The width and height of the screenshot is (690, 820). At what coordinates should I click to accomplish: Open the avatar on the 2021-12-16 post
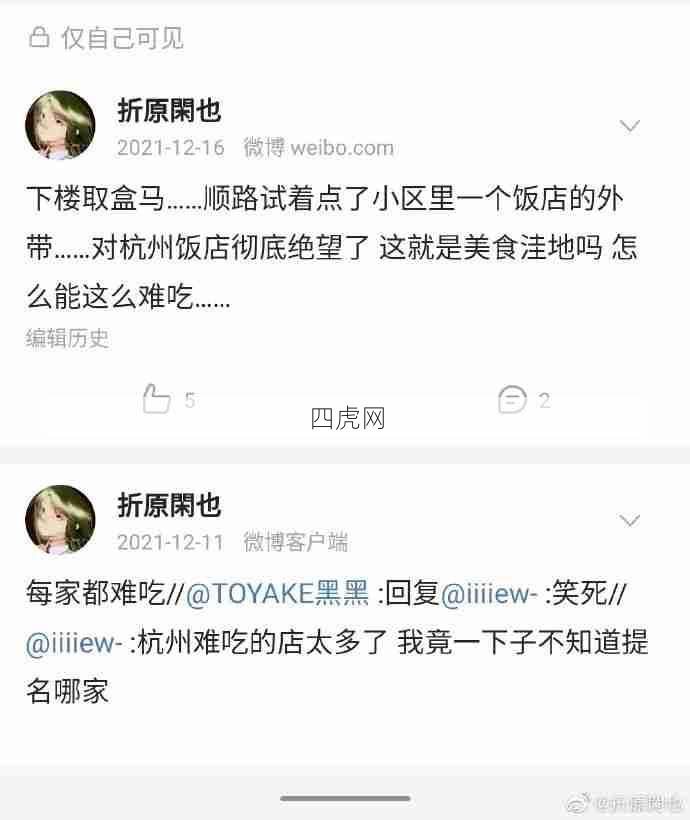coord(60,125)
